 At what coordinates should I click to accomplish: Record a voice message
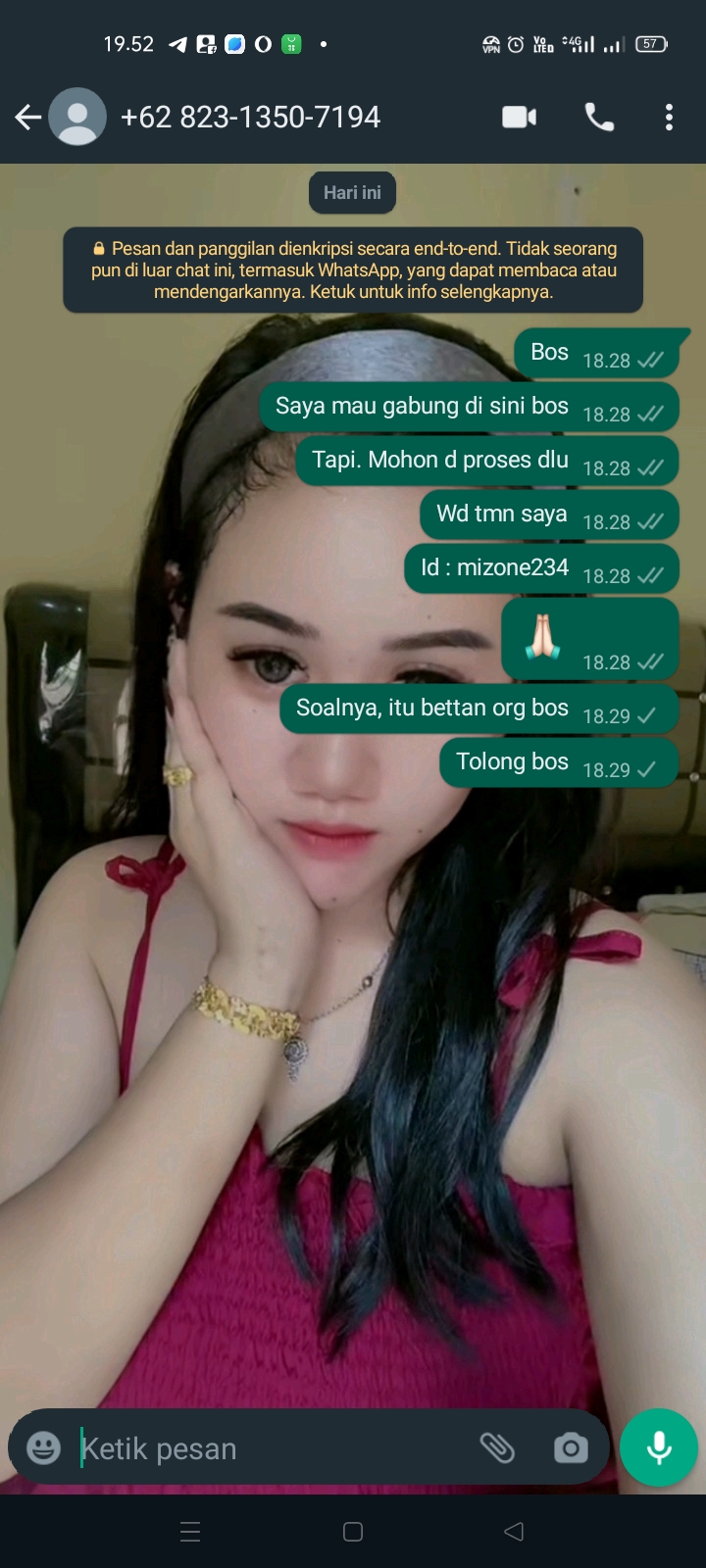point(659,1447)
